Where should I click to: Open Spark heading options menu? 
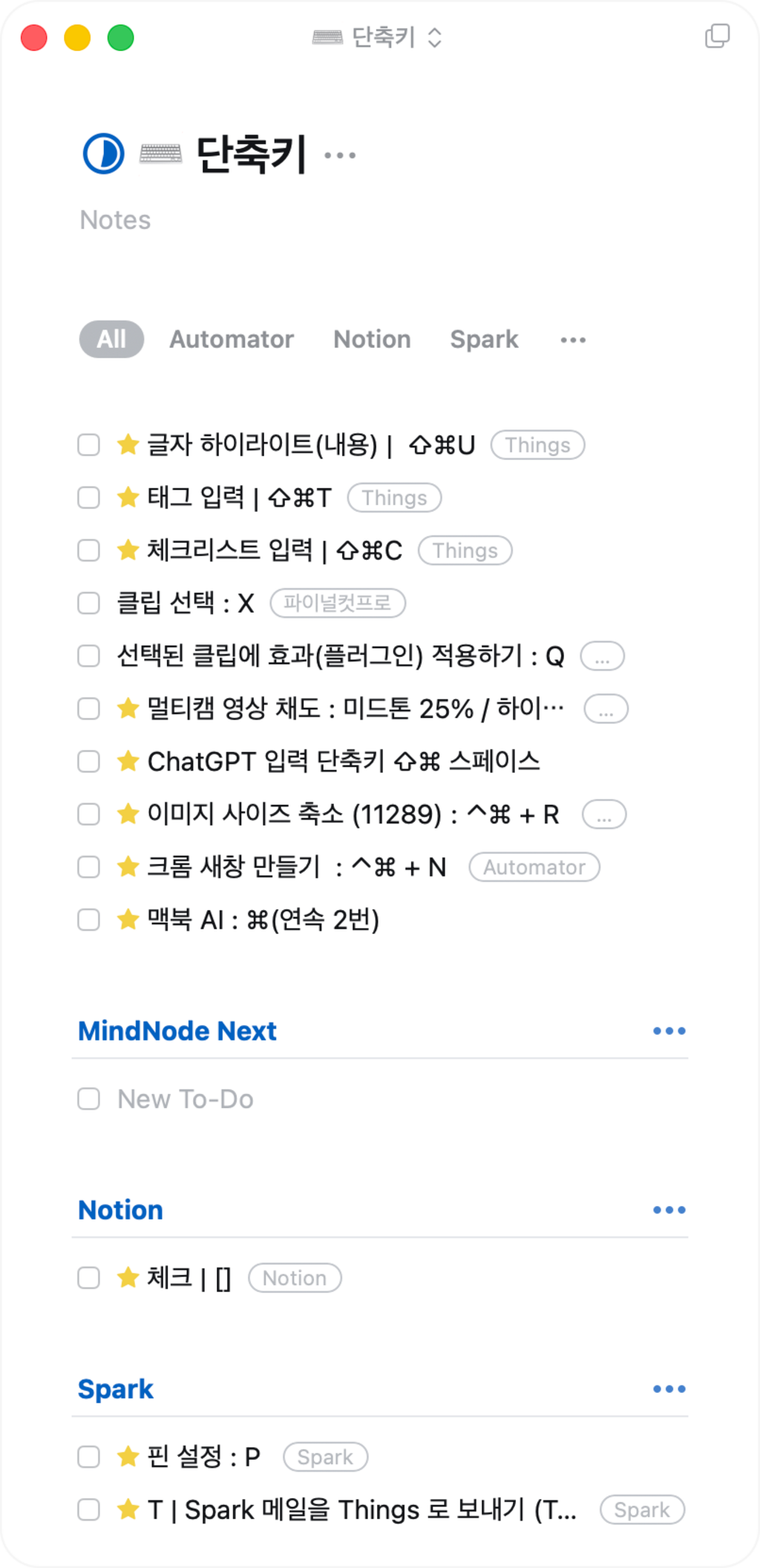coord(669,1389)
